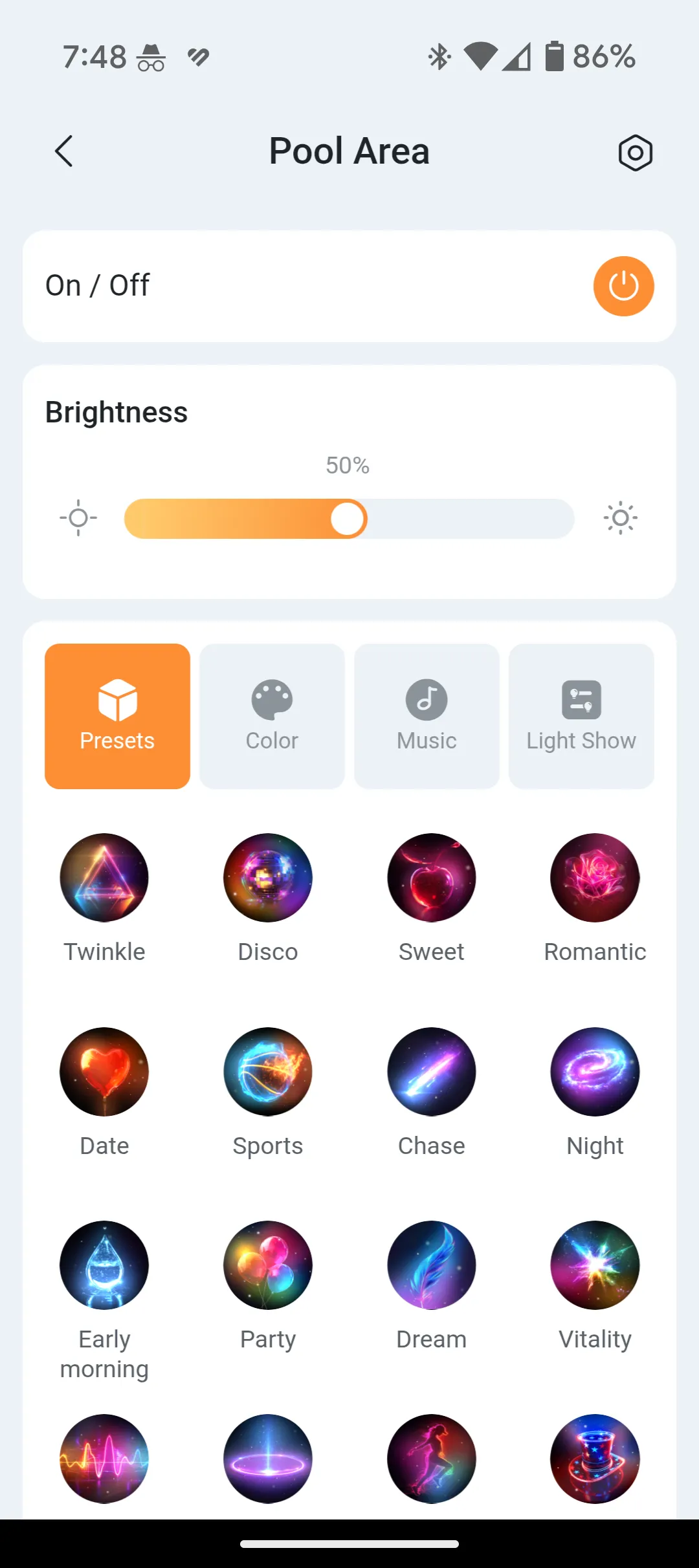Viewport: 699px width, 1568px height.
Task: Select the Date preset
Action: [x=104, y=1072]
